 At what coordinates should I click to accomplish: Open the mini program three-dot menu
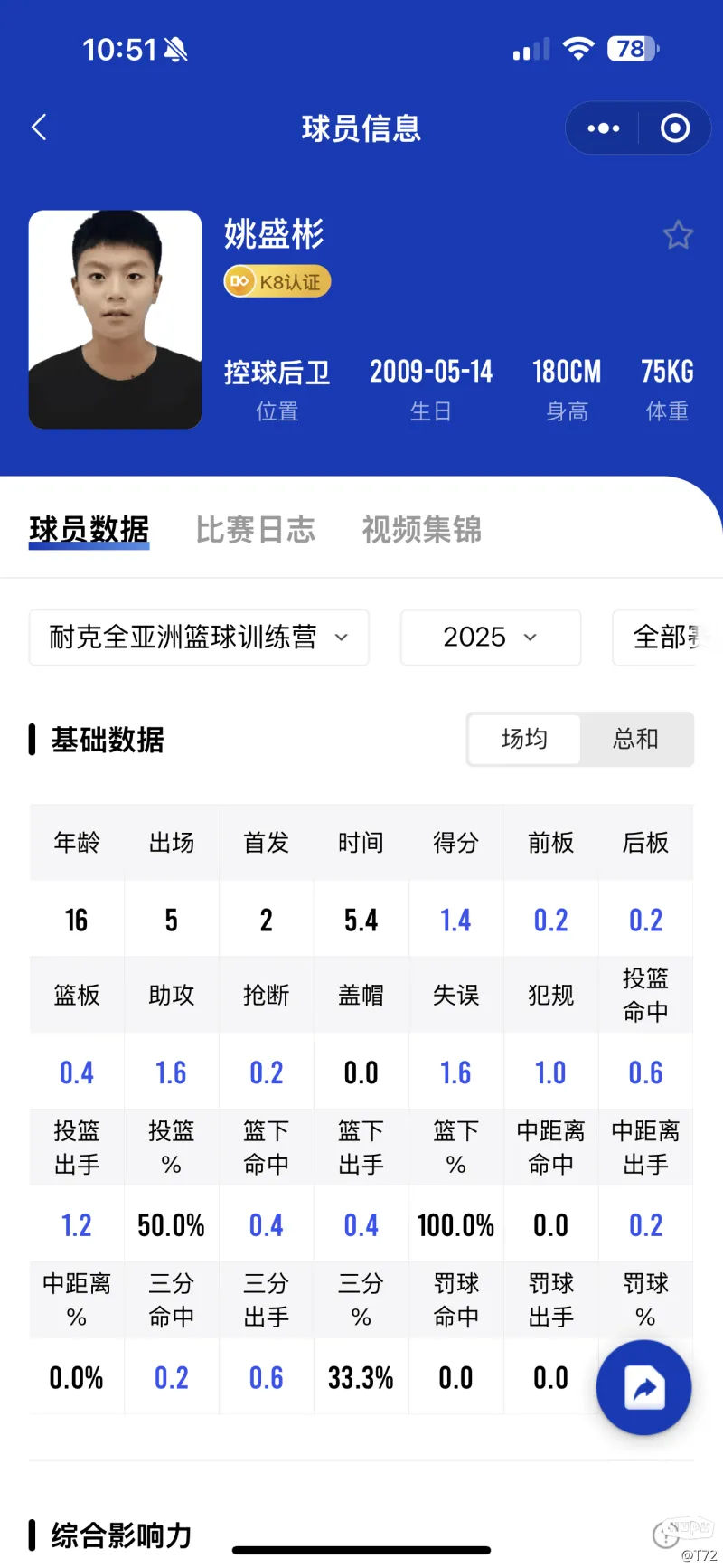604,128
